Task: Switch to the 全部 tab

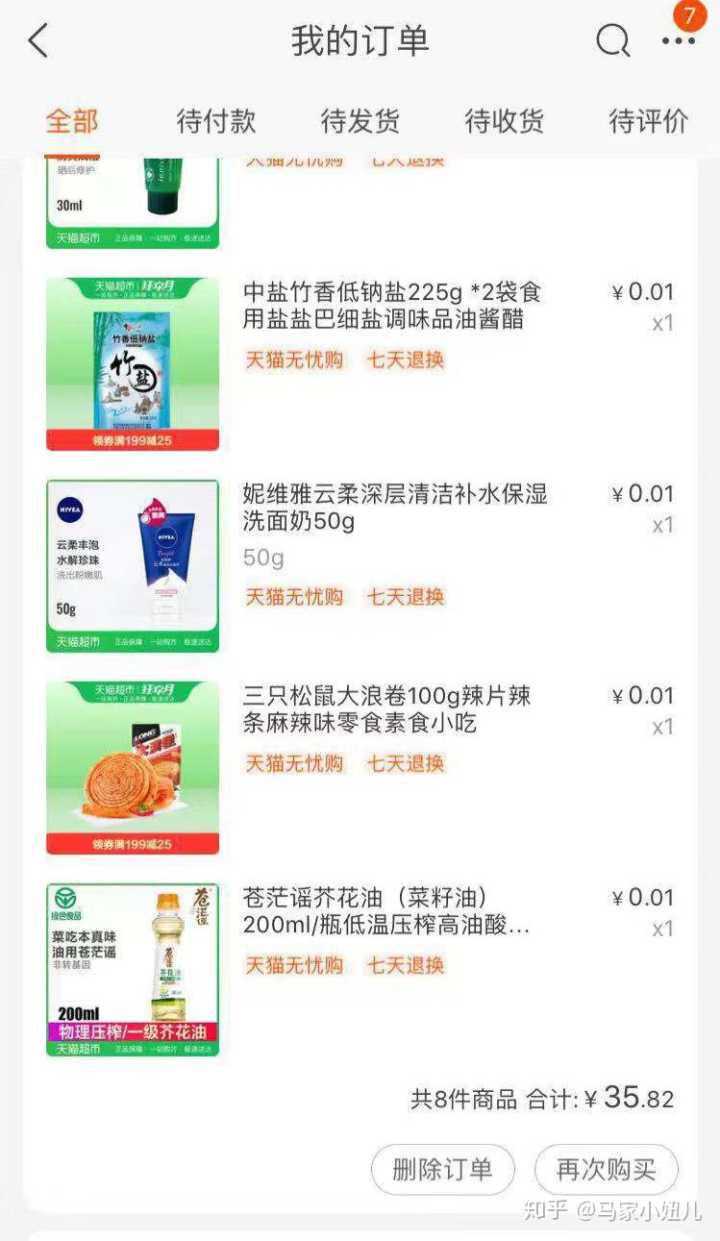Action: coord(72,122)
